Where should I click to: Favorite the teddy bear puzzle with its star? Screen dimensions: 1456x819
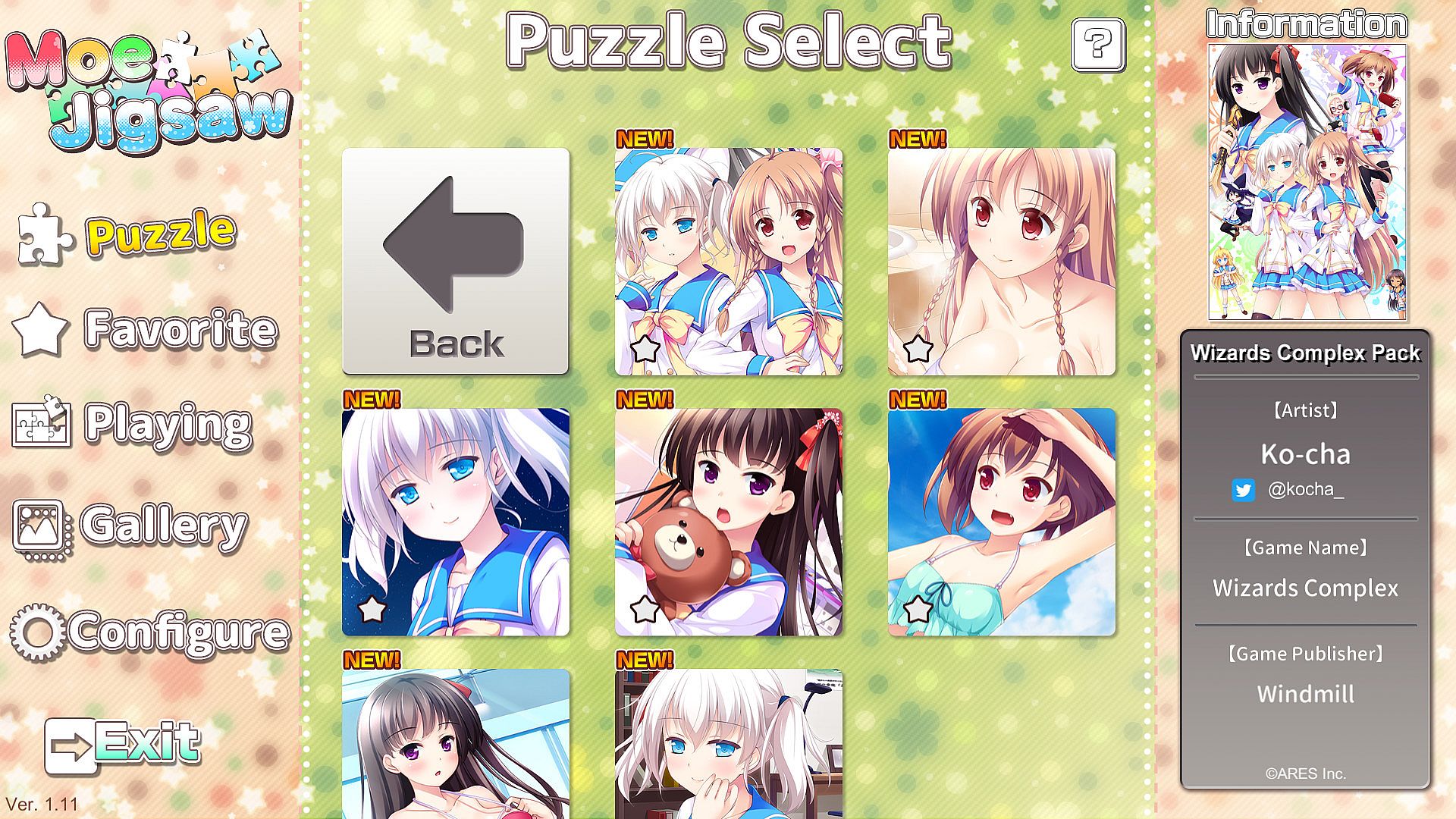645,609
